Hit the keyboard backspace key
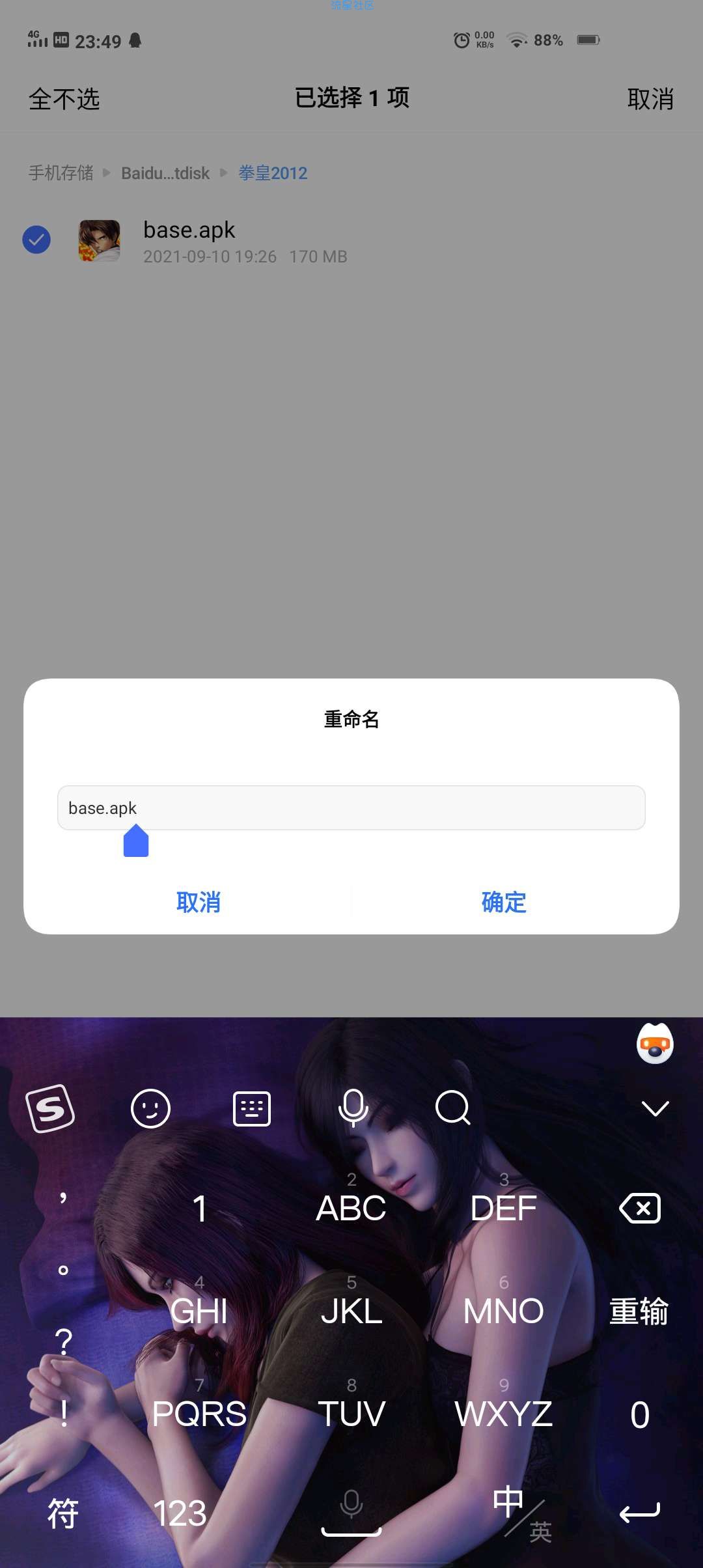The image size is (703, 1568). [x=640, y=1209]
